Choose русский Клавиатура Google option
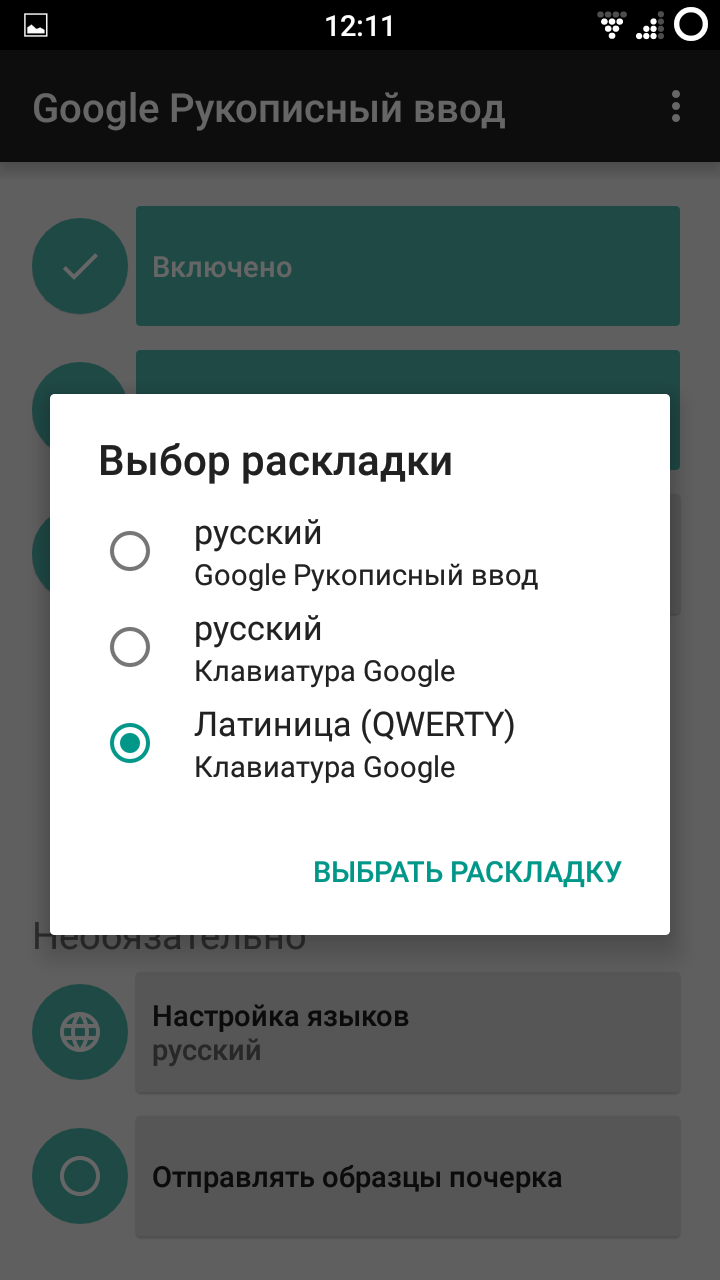Screen dimensions: 720x1280 click(x=130, y=648)
